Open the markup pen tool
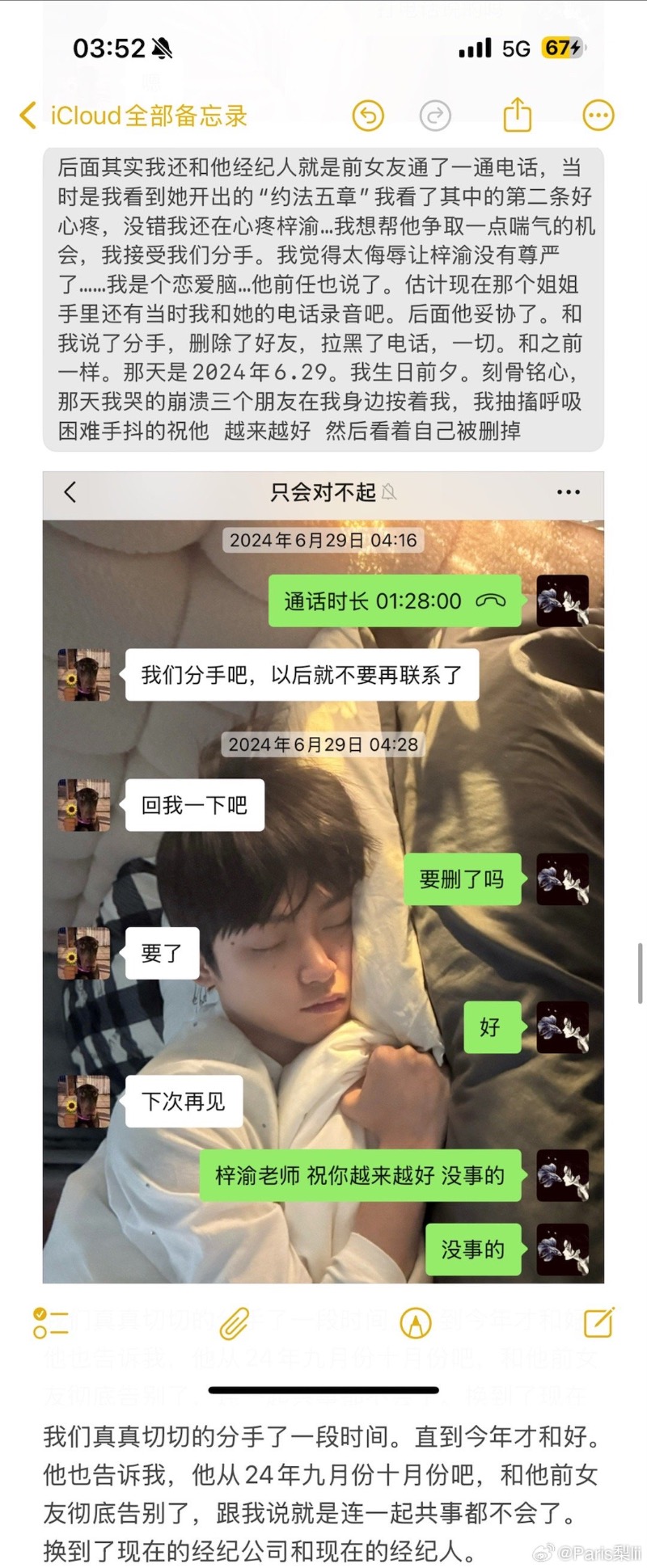The width and height of the screenshot is (647, 1568). (416, 1322)
